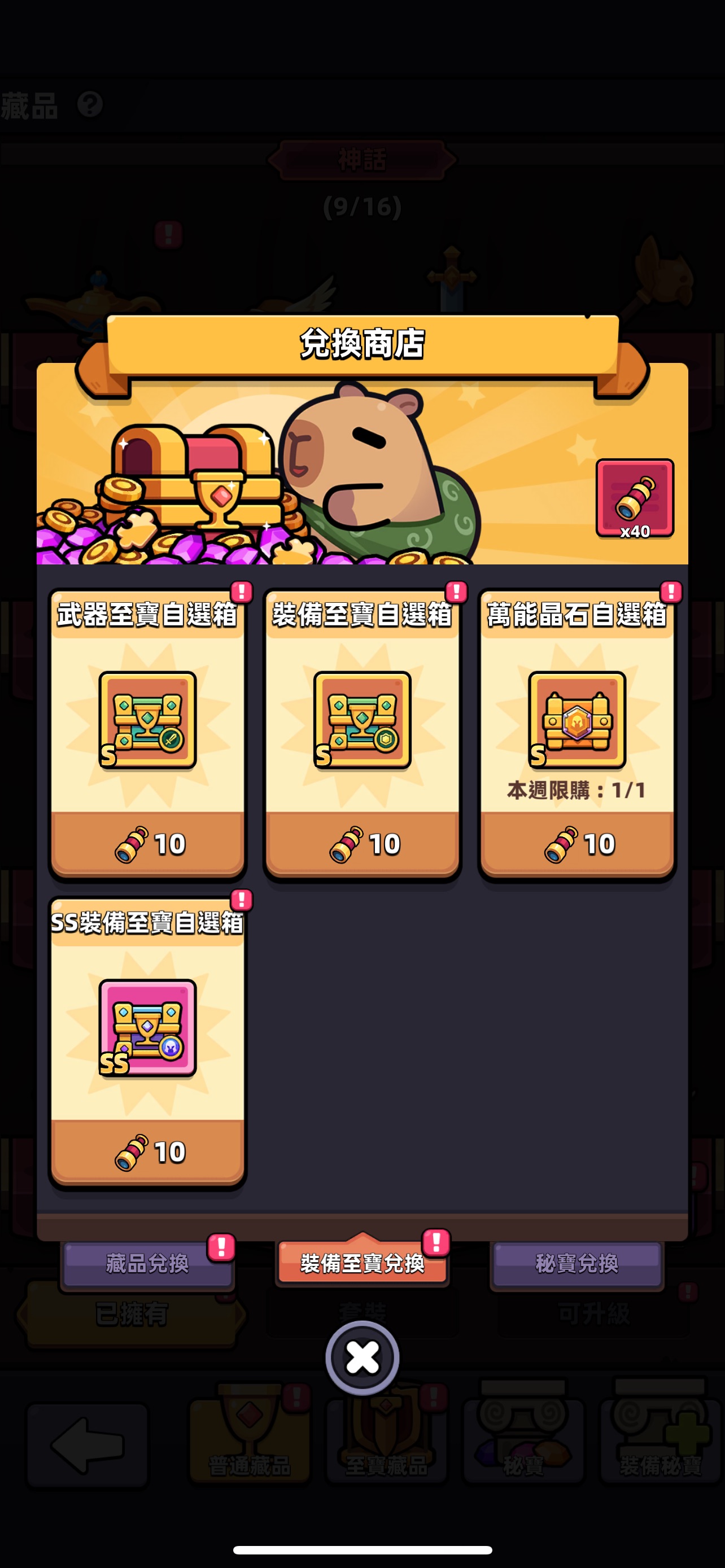Tap the scroll currency icon x40

[x=634, y=499]
